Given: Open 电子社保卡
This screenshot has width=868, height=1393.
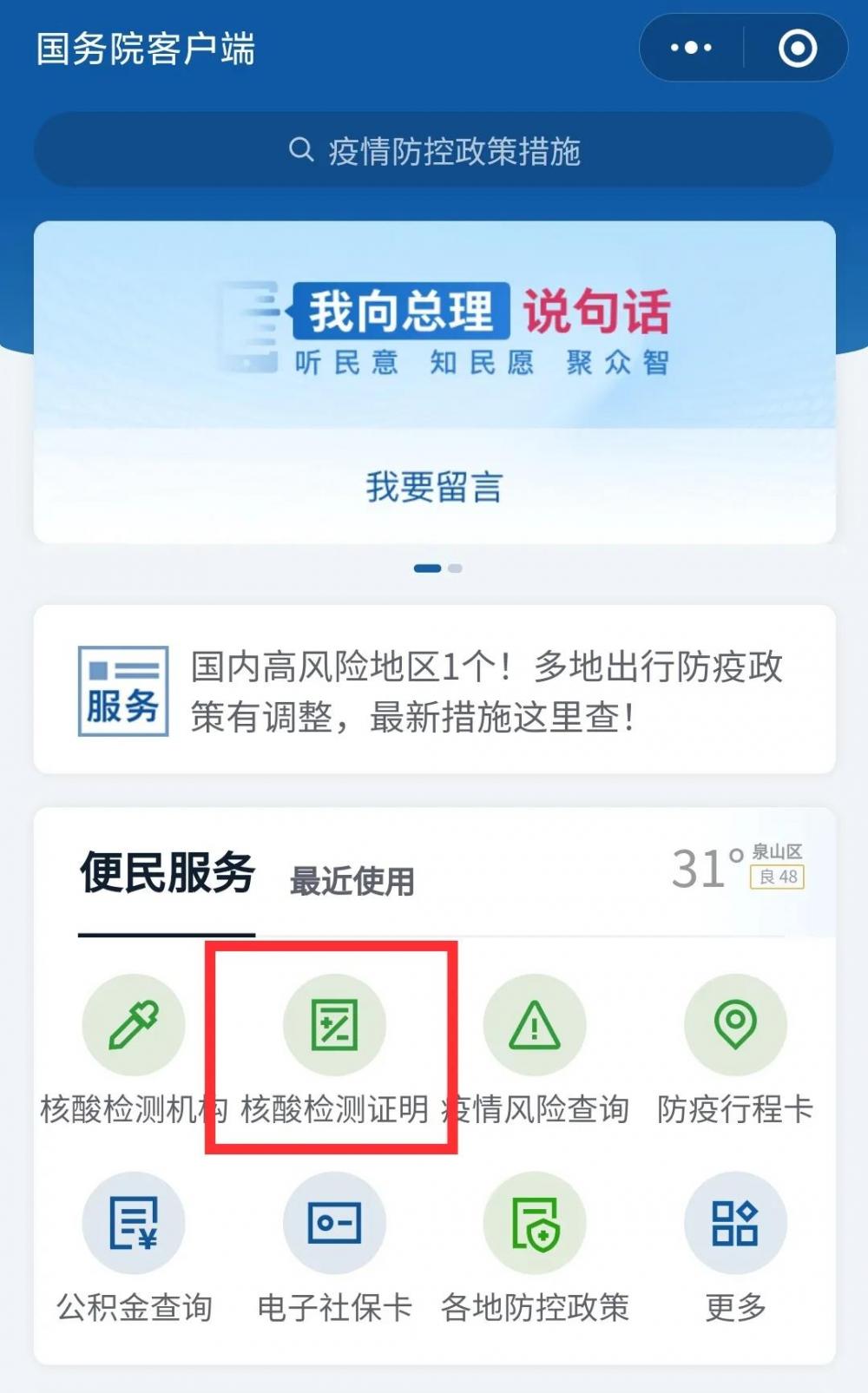Looking at the screenshot, I should pos(334,1224).
